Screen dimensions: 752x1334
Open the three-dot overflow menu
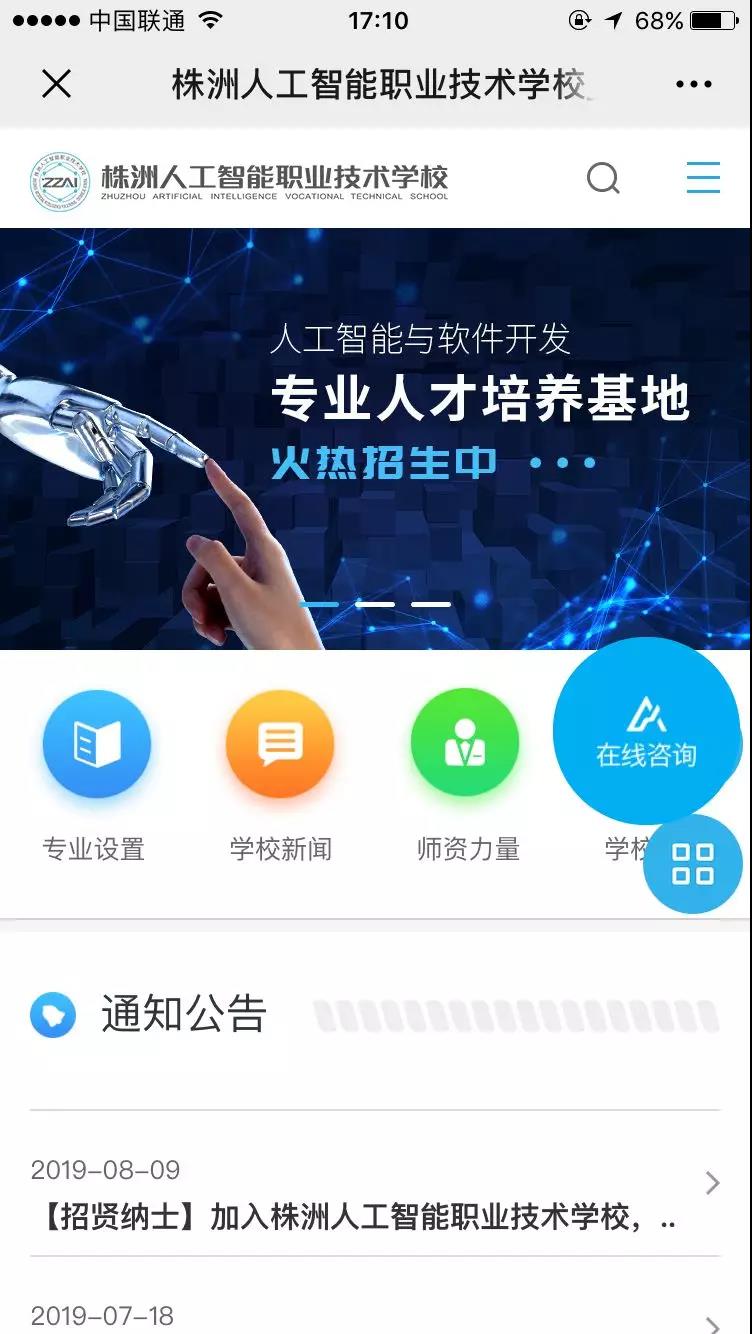click(694, 85)
